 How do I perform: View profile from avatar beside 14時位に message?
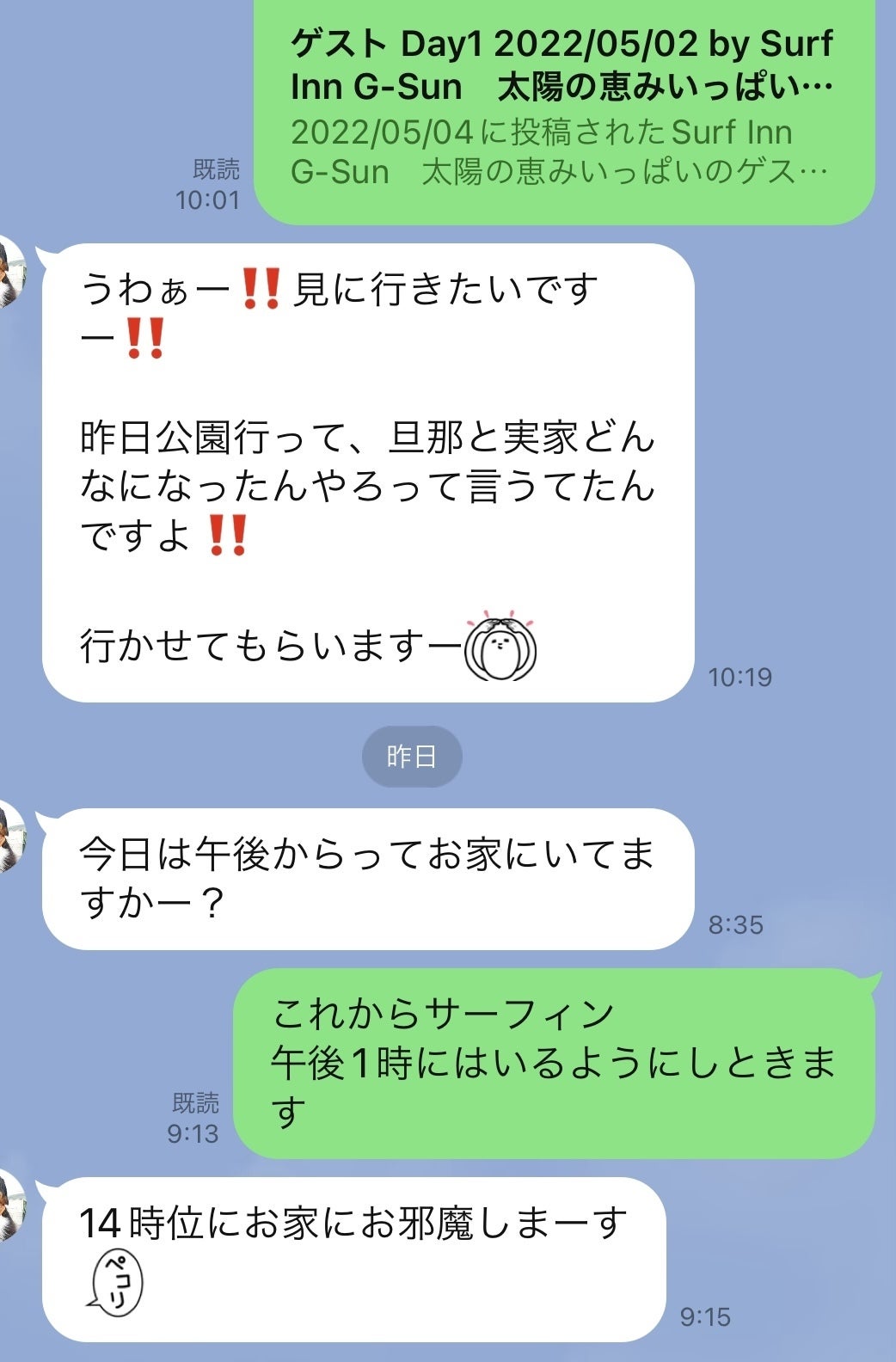(10, 1206)
